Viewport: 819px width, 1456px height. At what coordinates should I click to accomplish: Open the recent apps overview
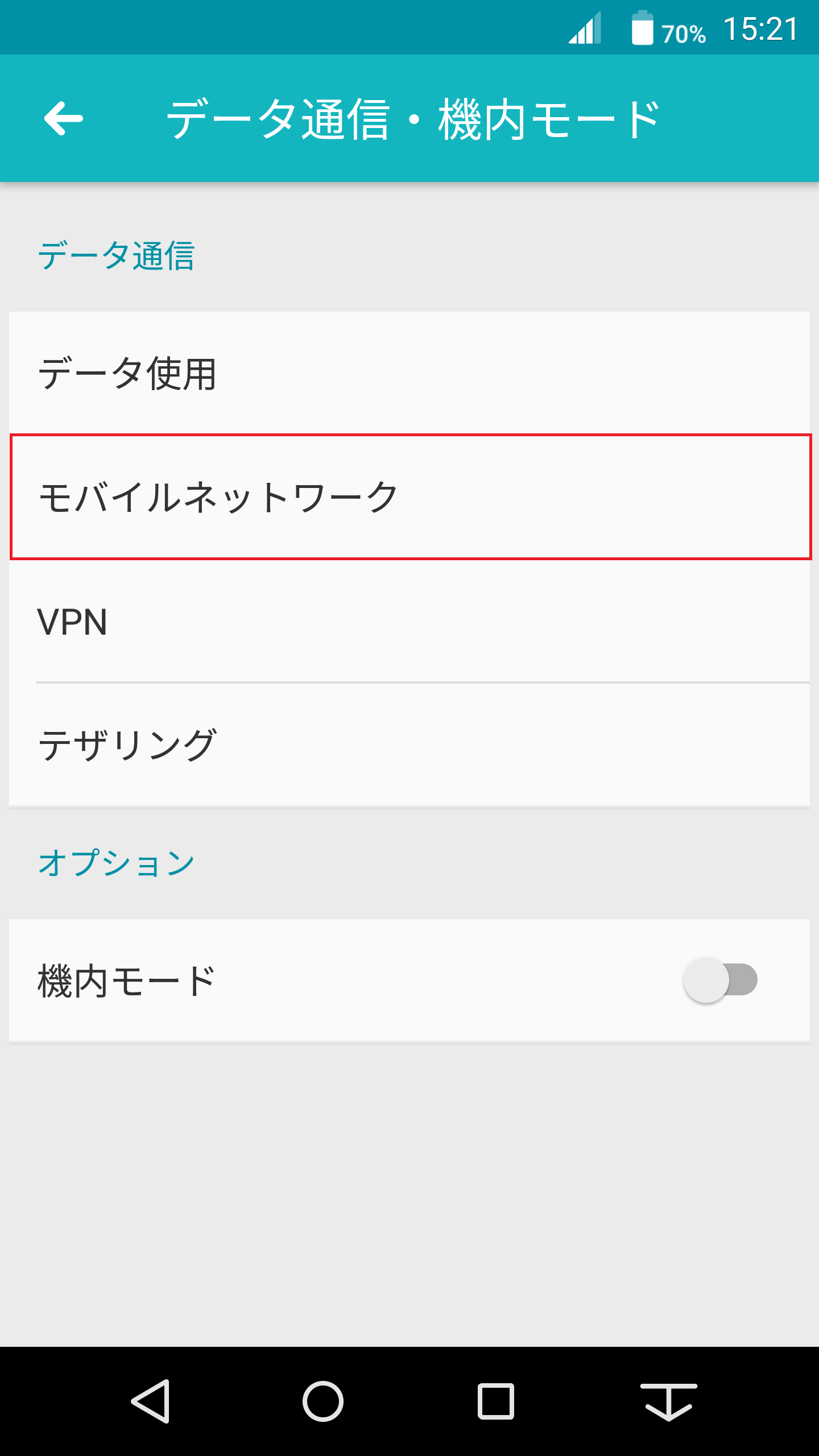pyautogui.click(x=495, y=1401)
